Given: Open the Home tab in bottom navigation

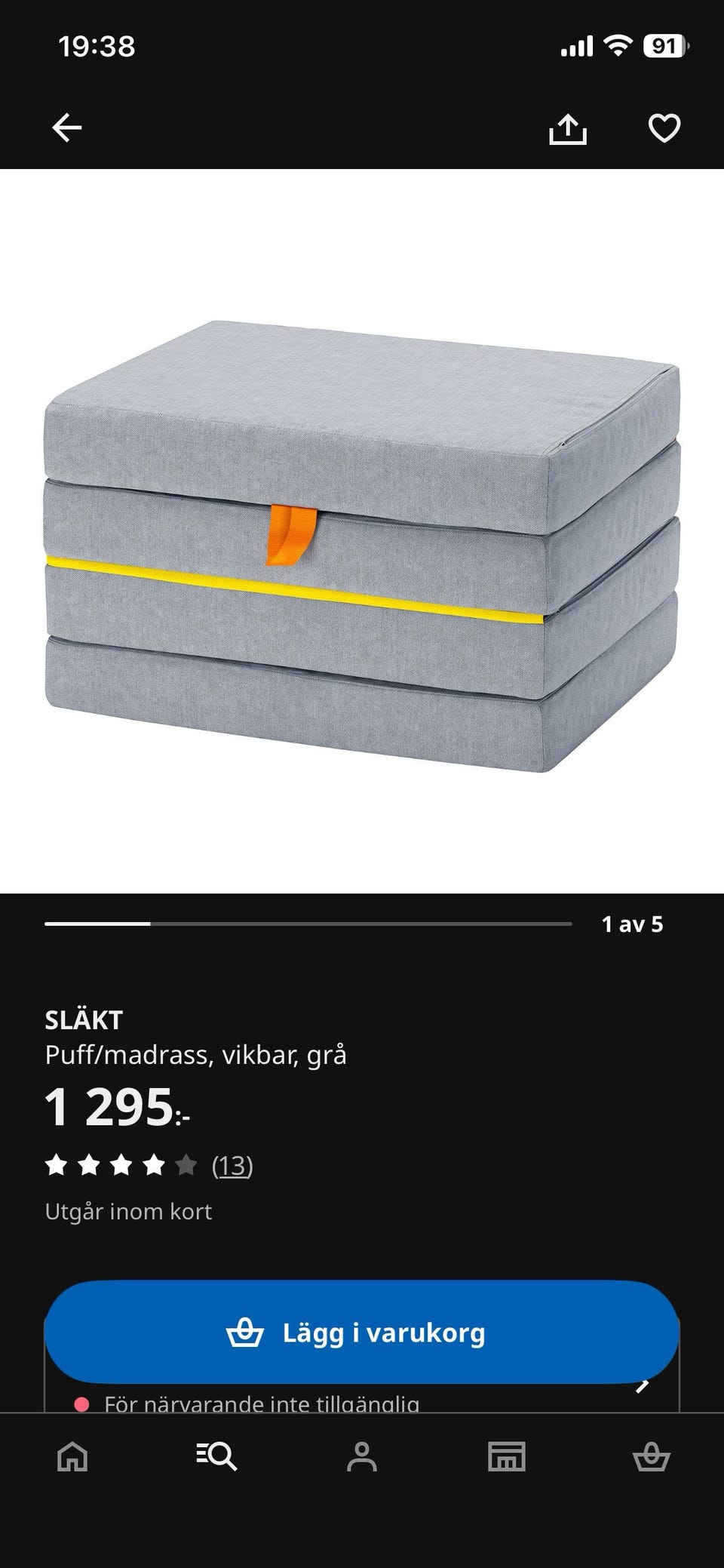Looking at the screenshot, I should 72,1456.
